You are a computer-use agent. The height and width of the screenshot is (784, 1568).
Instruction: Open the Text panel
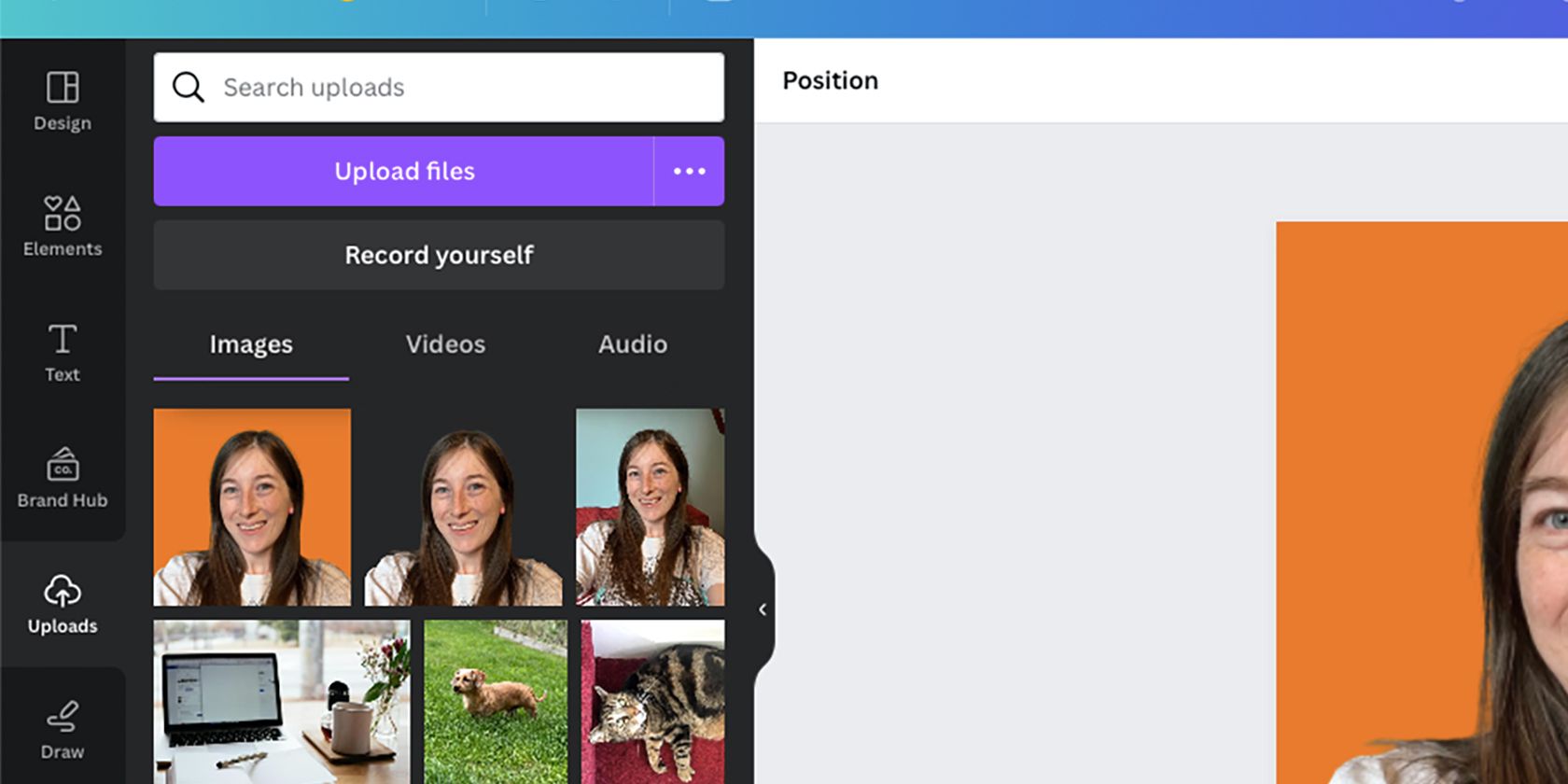point(63,353)
